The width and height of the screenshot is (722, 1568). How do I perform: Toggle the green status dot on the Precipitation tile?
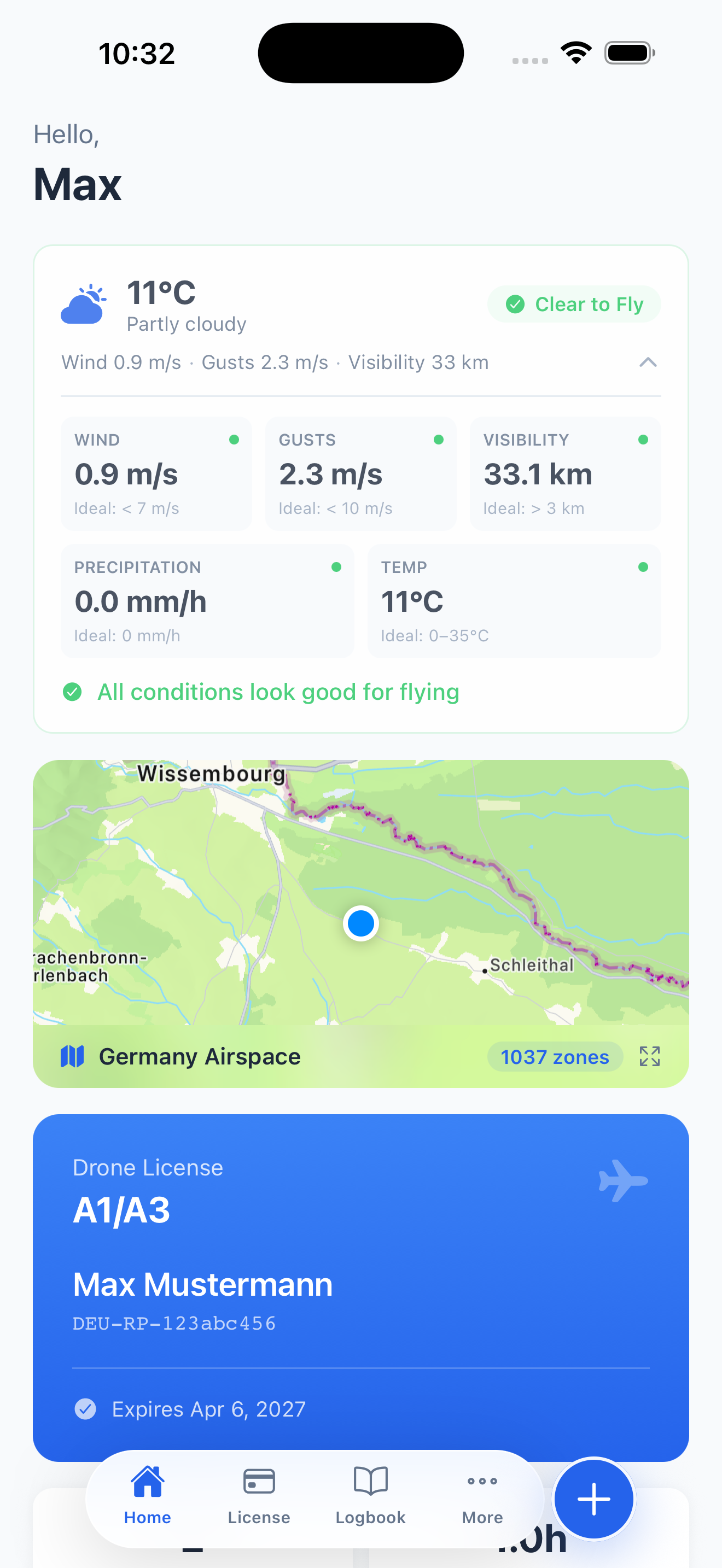pyautogui.click(x=336, y=566)
